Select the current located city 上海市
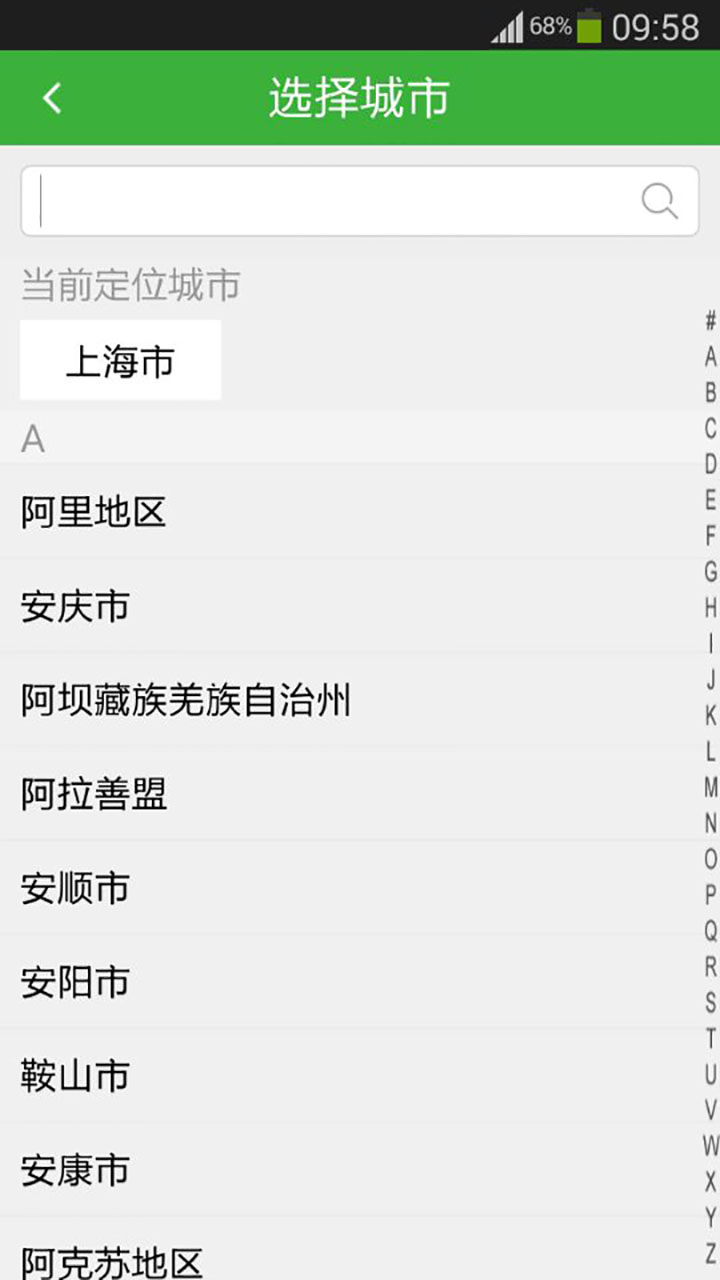720x1280 pixels. tap(119, 359)
